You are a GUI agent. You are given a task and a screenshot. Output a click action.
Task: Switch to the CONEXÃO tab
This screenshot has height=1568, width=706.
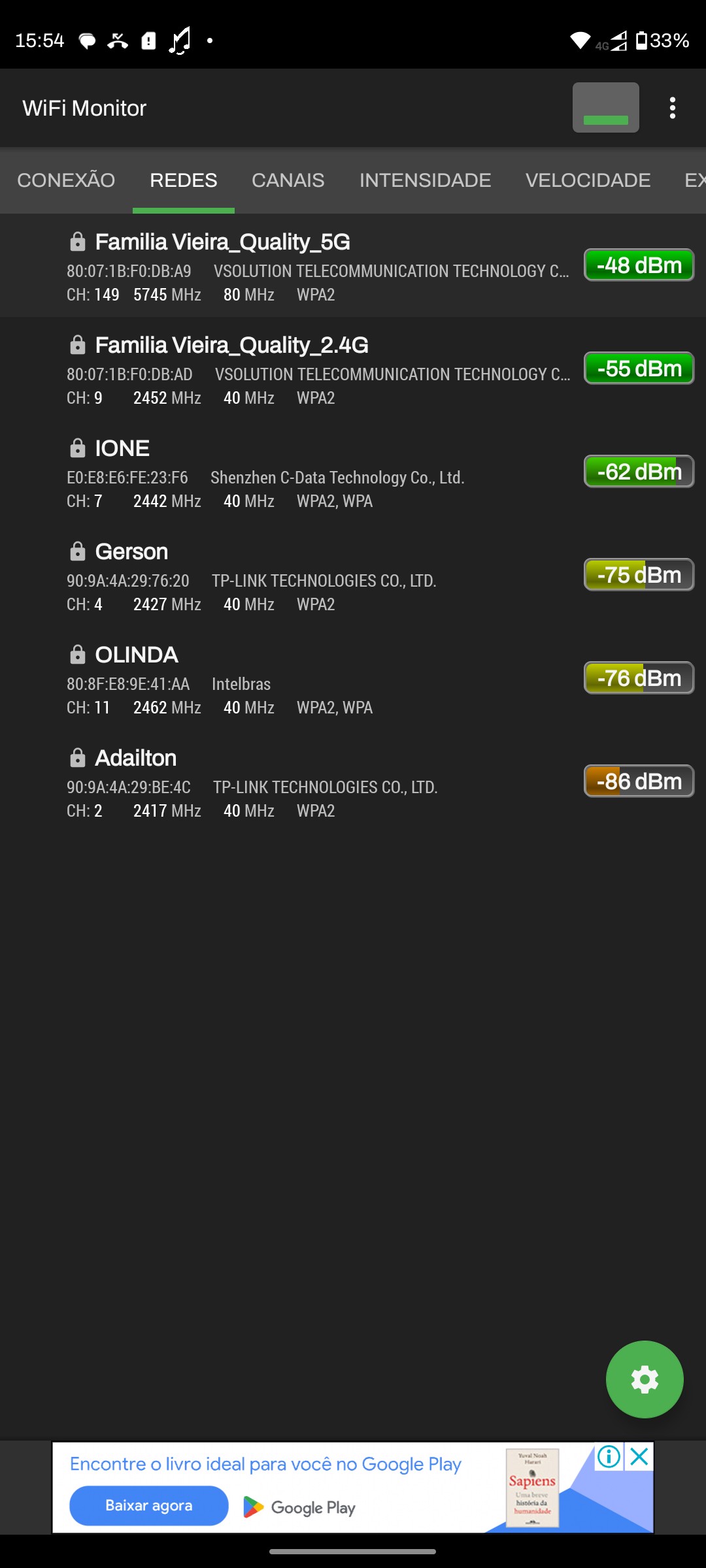pyautogui.click(x=66, y=180)
